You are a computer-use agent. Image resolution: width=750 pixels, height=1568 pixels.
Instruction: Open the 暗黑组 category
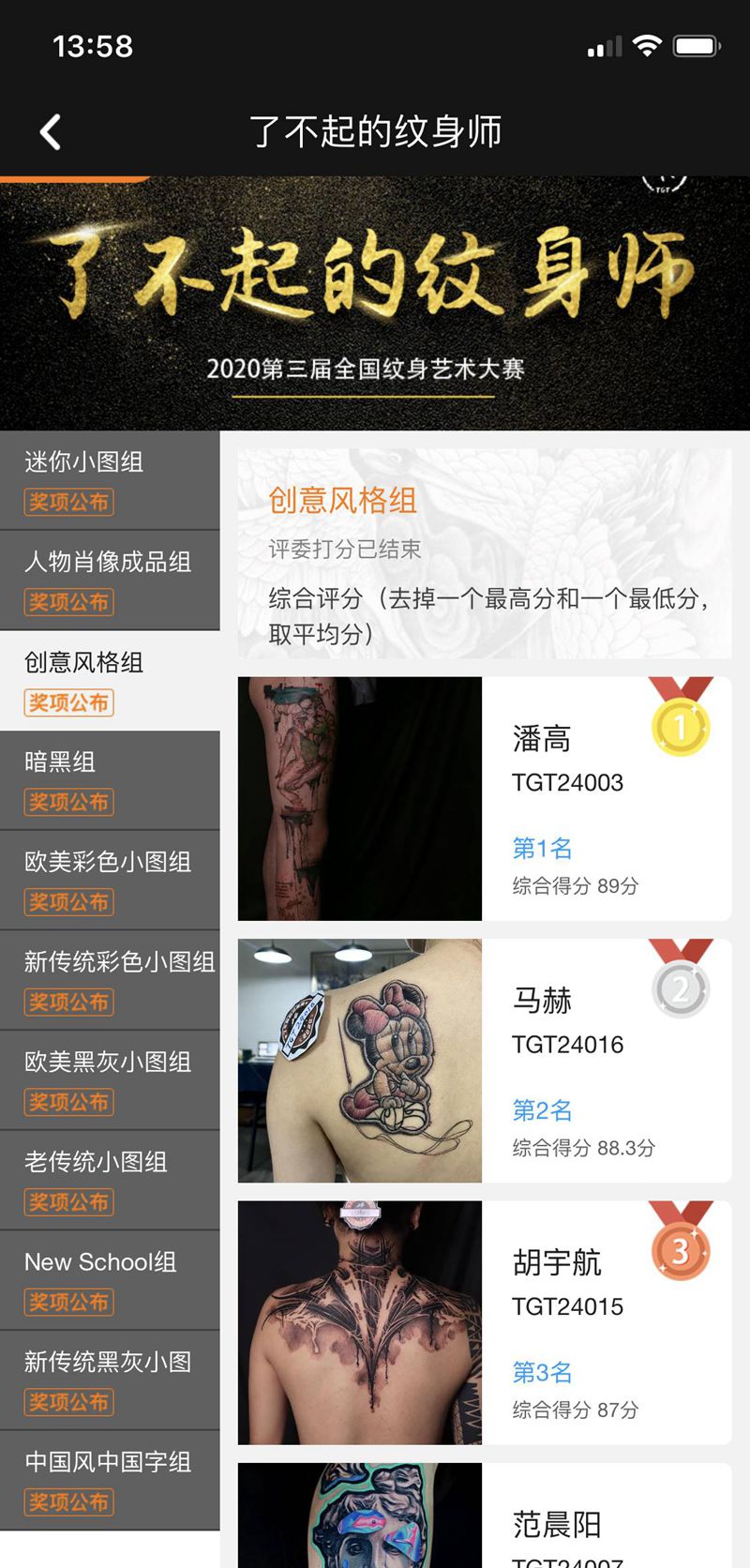point(109,780)
